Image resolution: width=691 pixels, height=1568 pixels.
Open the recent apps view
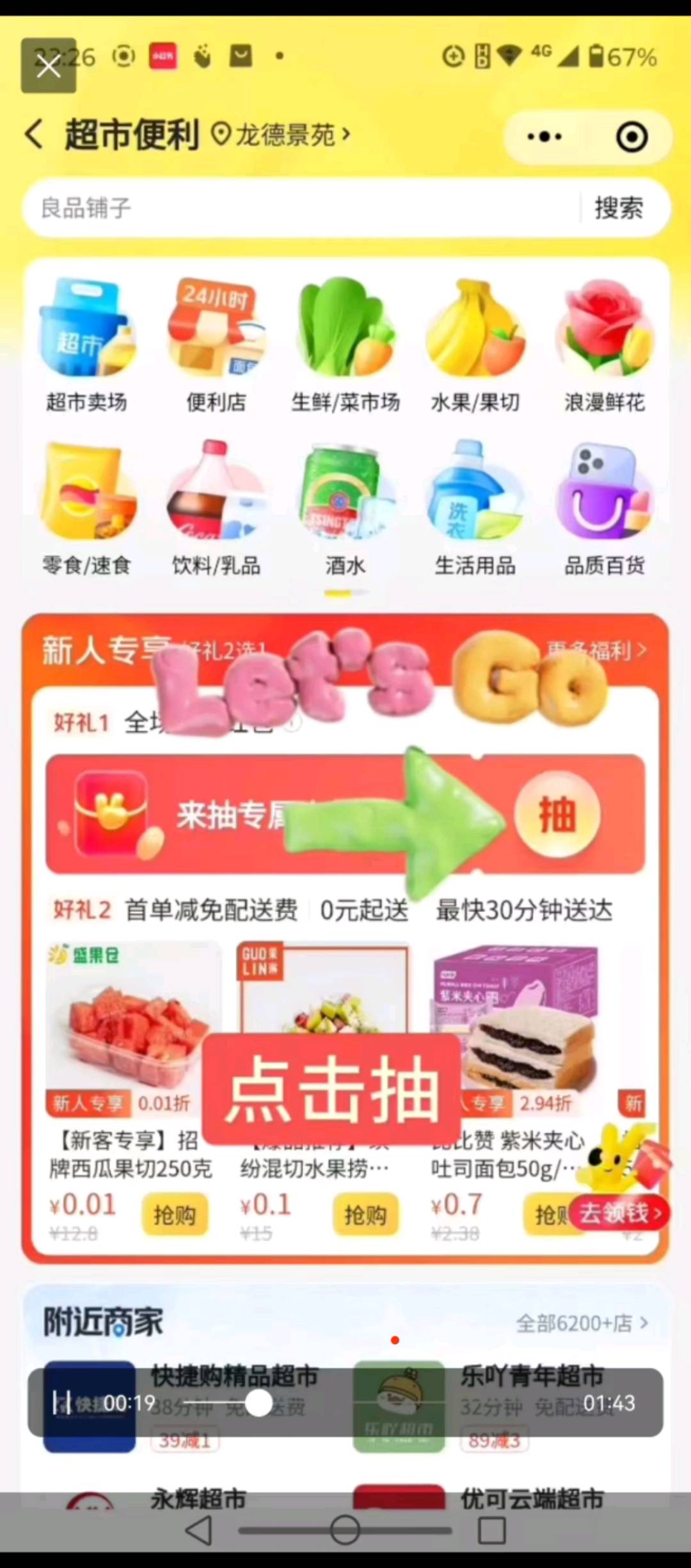(492, 1531)
